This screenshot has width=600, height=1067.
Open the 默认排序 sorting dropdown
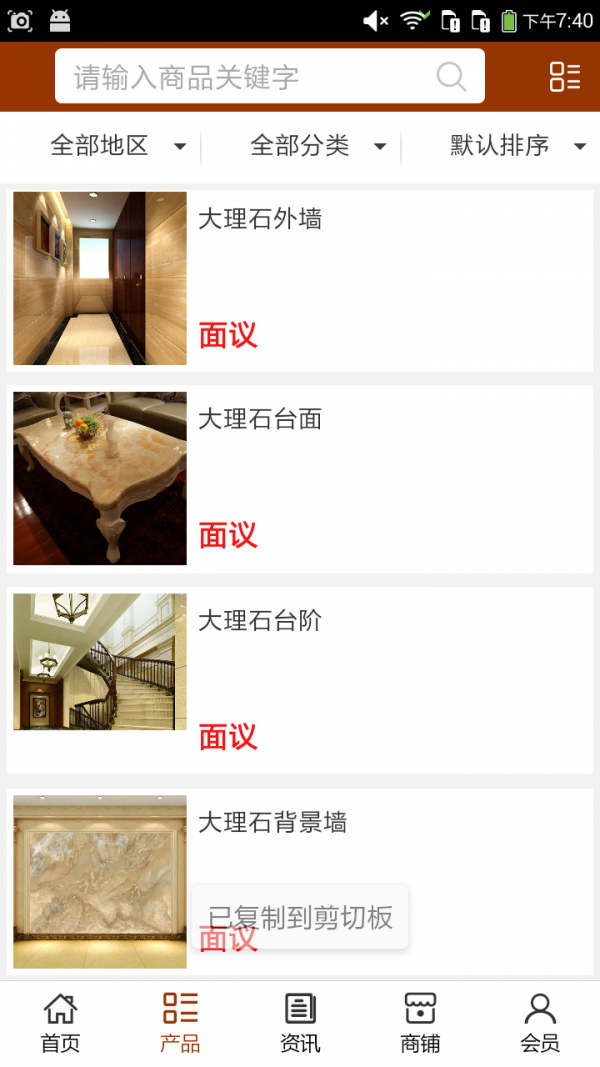517,146
